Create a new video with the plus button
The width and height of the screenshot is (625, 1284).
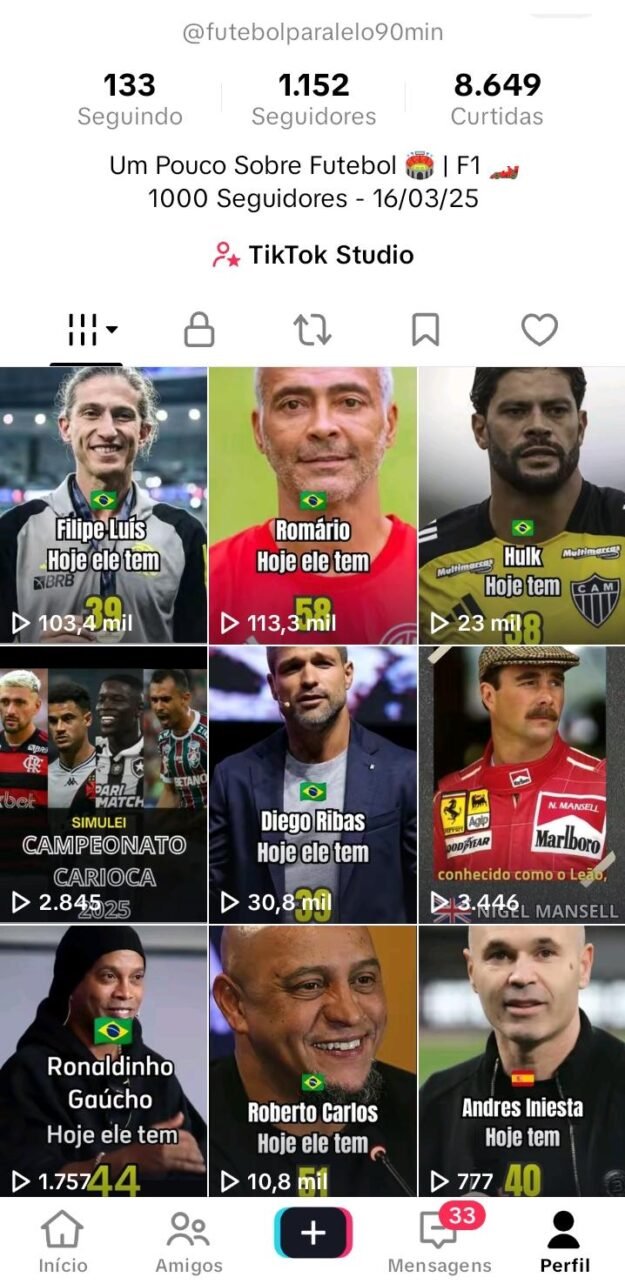313,1233
